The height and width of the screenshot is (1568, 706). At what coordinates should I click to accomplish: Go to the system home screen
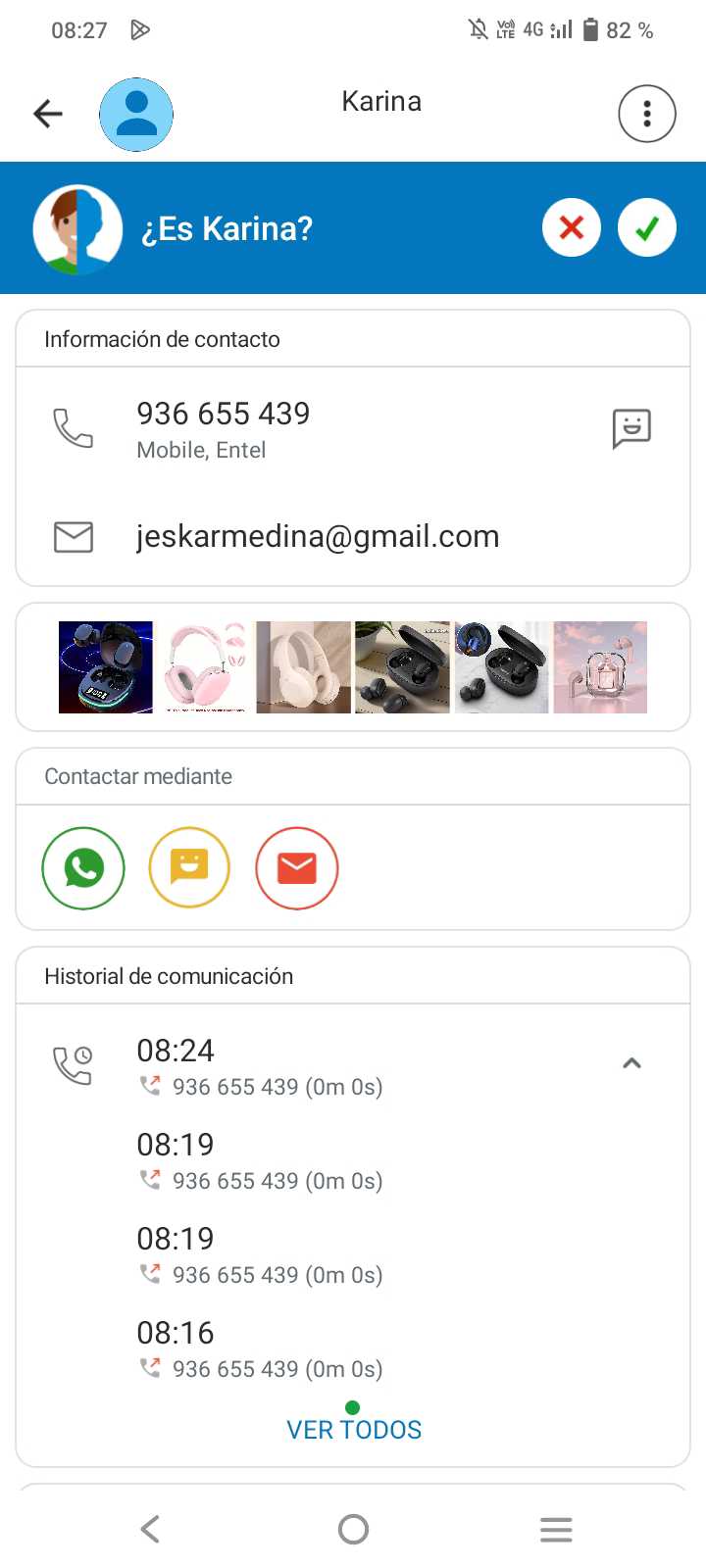tap(353, 1529)
